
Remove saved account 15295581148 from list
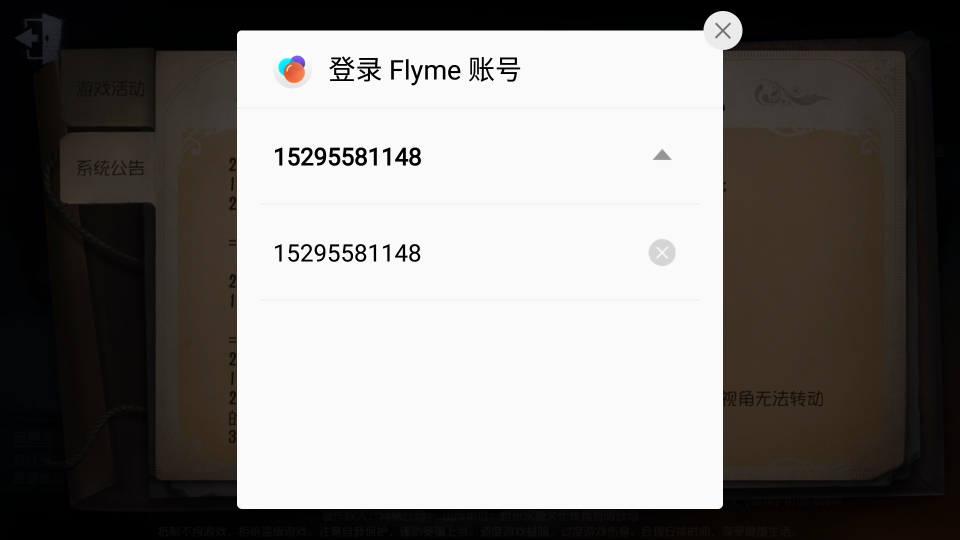tap(662, 253)
